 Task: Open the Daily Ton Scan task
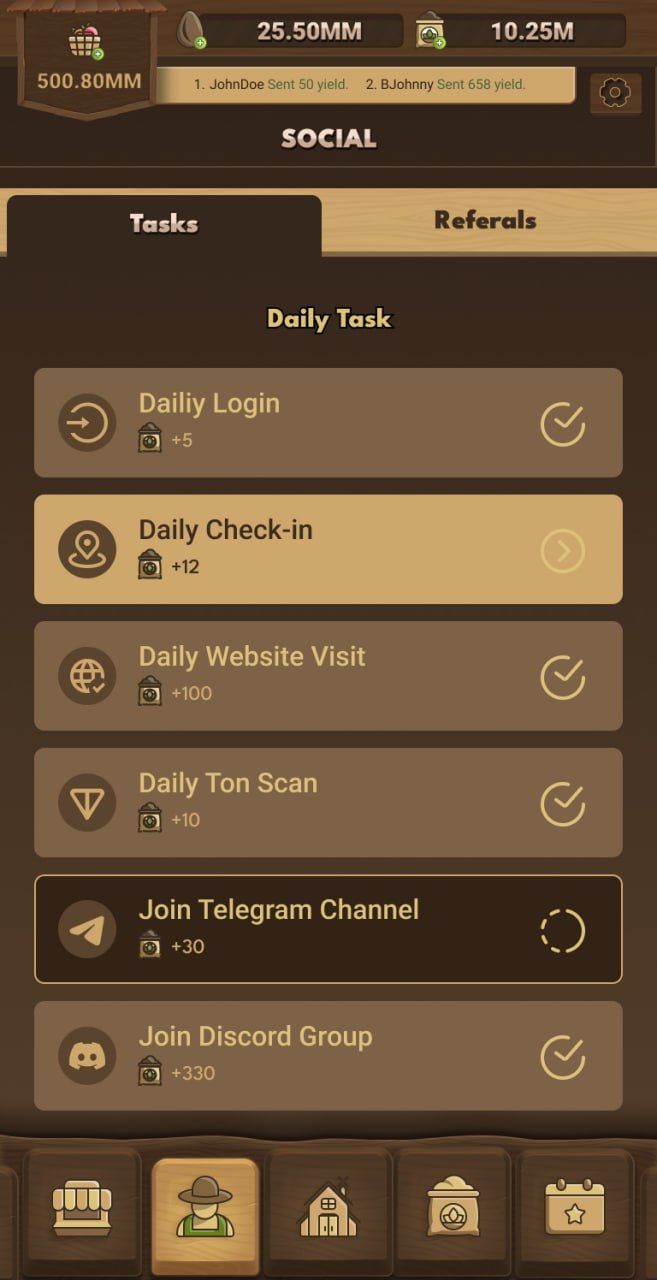(x=328, y=802)
